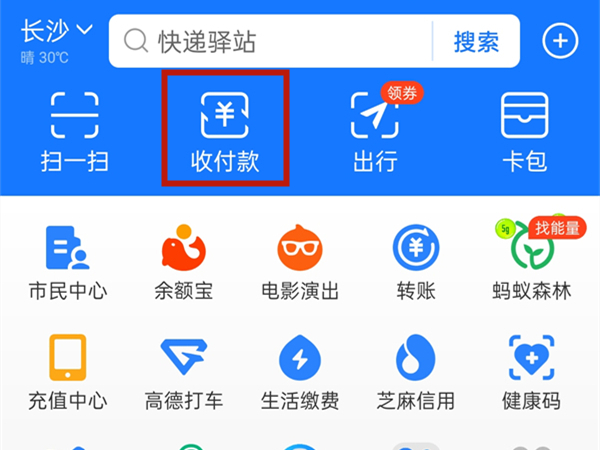Image resolution: width=600 pixels, height=450 pixels.
Task: Open the plus menu icon
Action: coord(560,41)
